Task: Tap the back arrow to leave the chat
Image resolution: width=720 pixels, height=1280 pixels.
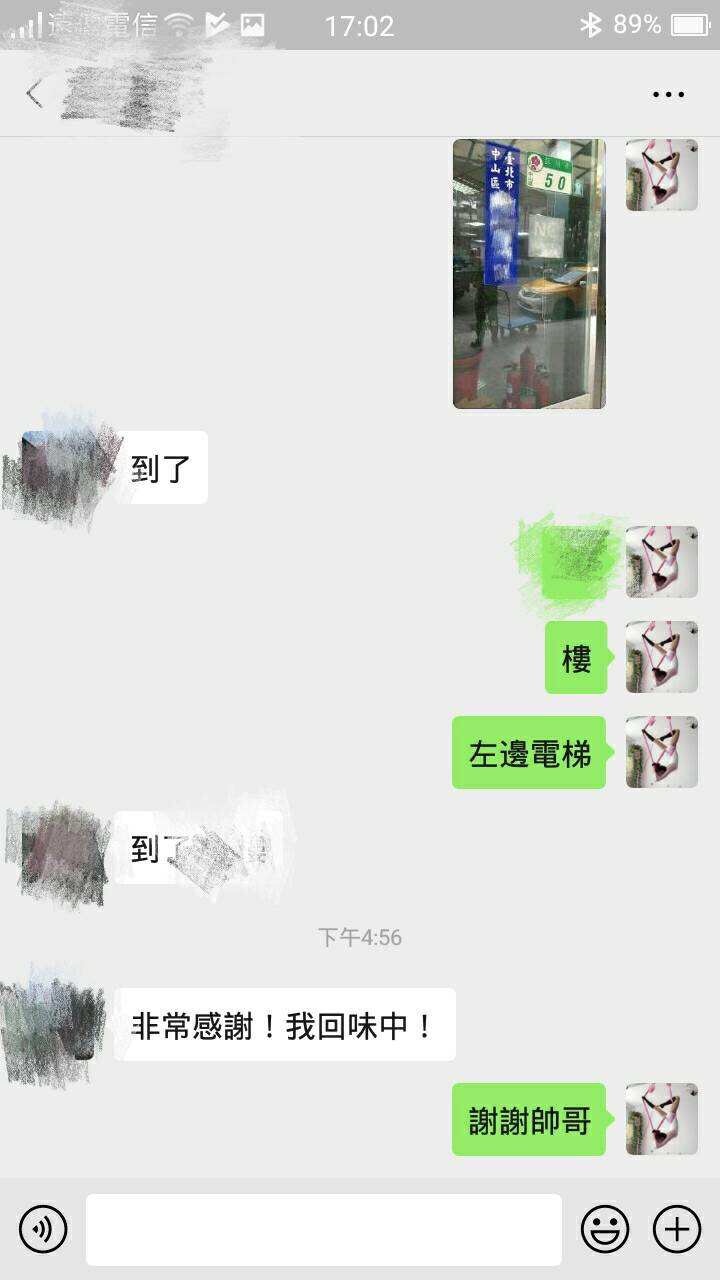Action: point(34,93)
